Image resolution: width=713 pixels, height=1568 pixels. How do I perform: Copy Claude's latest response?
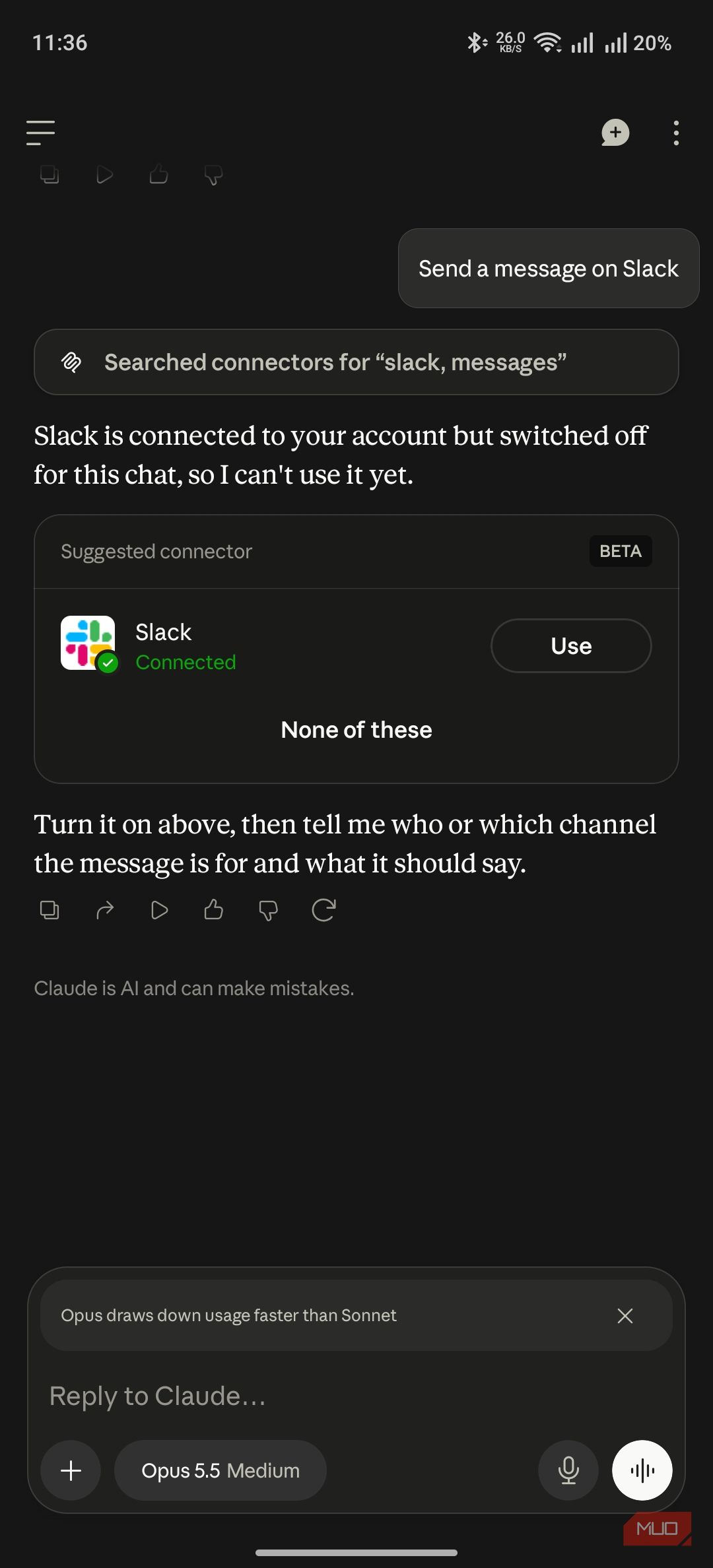[x=50, y=910]
